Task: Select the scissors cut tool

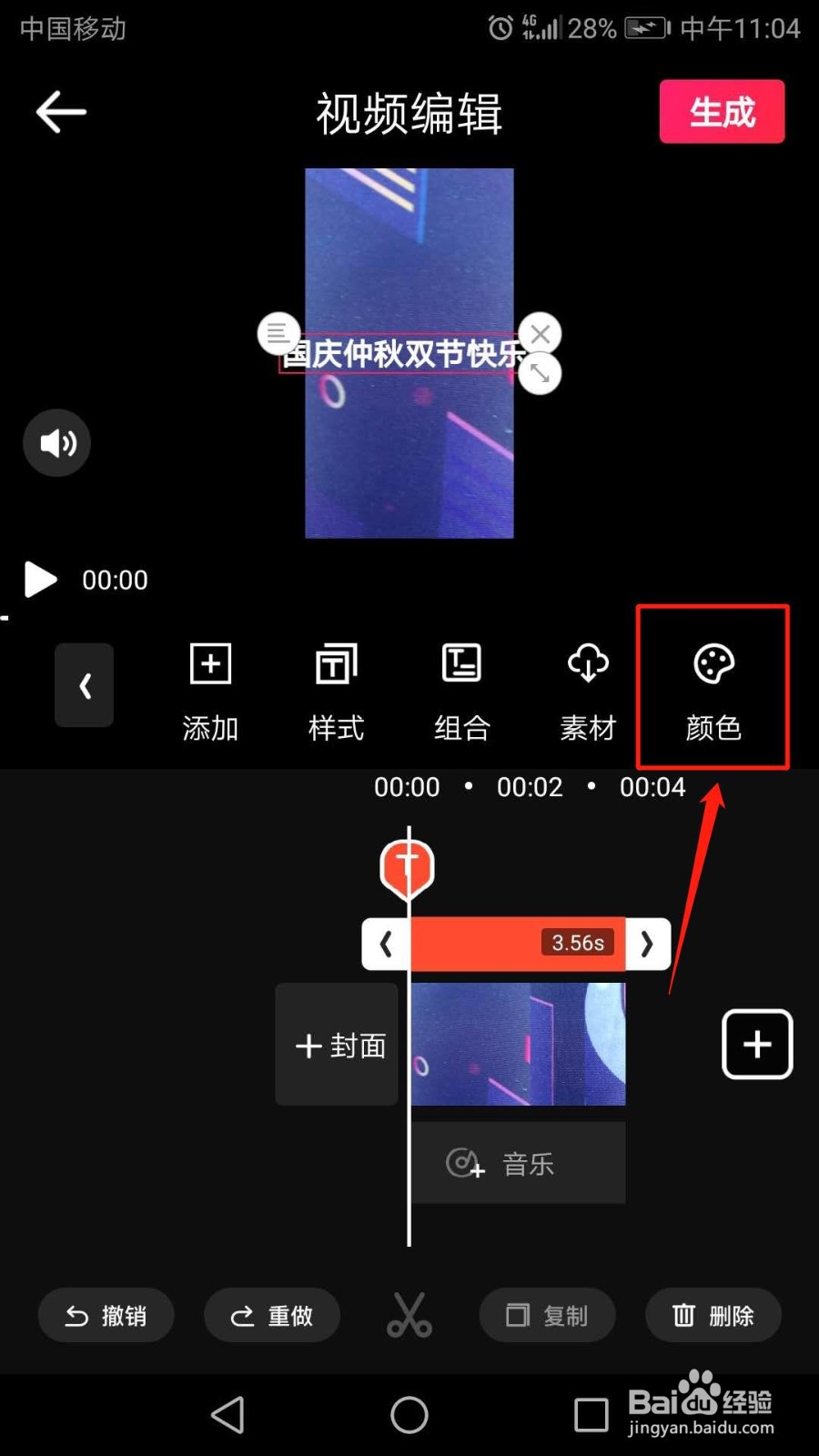Action: [x=409, y=1314]
